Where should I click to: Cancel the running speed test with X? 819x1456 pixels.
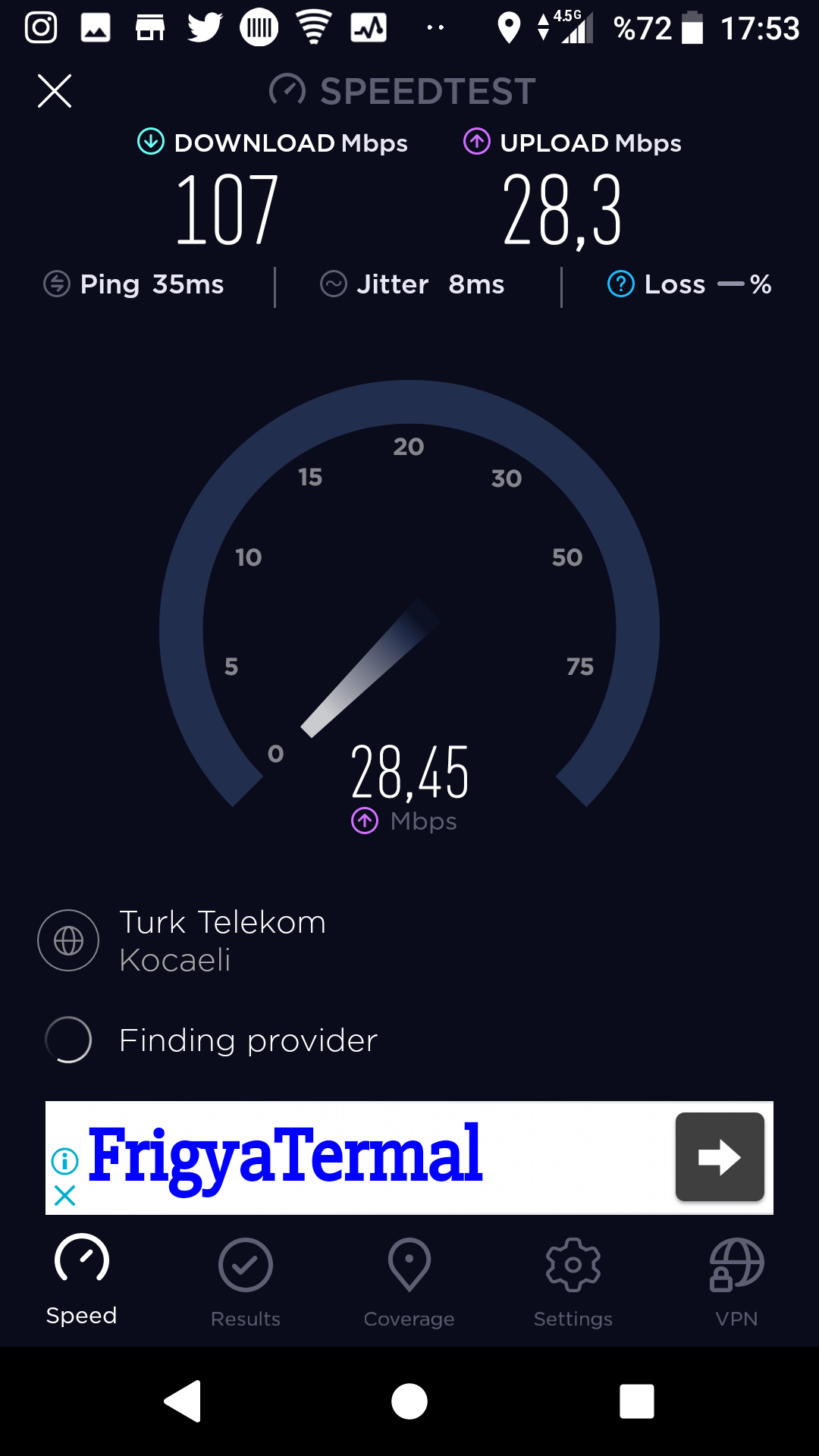click(x=55, y=91)
